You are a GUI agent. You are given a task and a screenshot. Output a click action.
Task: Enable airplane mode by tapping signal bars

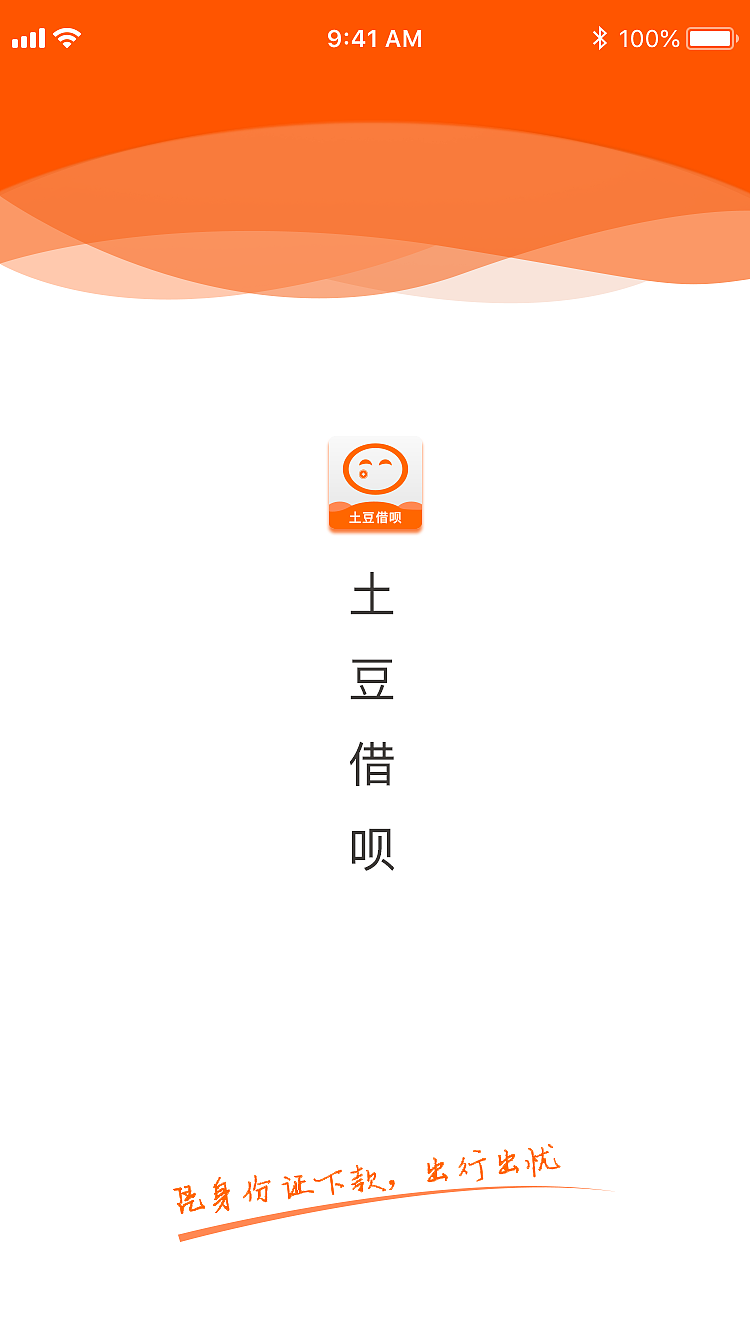27,36
